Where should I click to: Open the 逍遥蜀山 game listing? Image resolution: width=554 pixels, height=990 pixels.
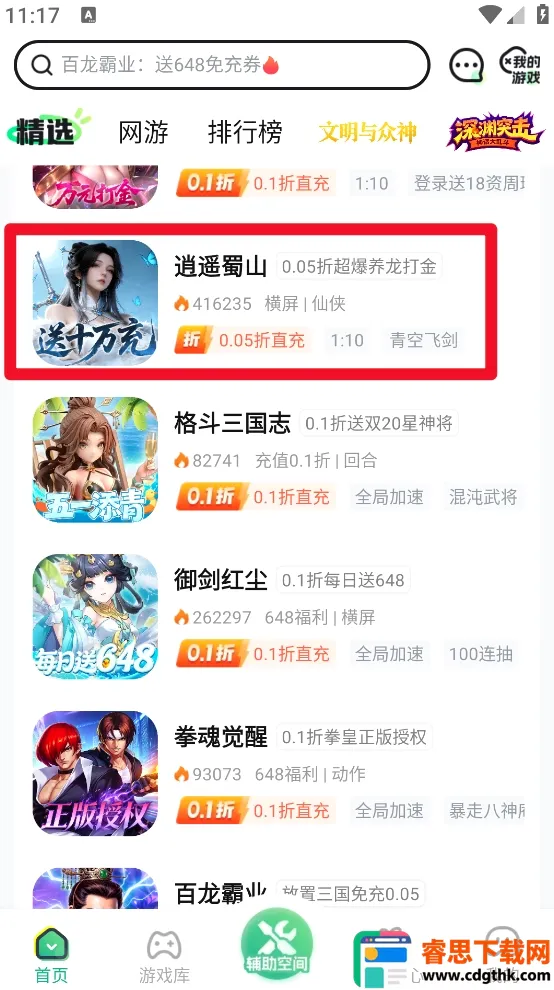[x=250, y=302]
